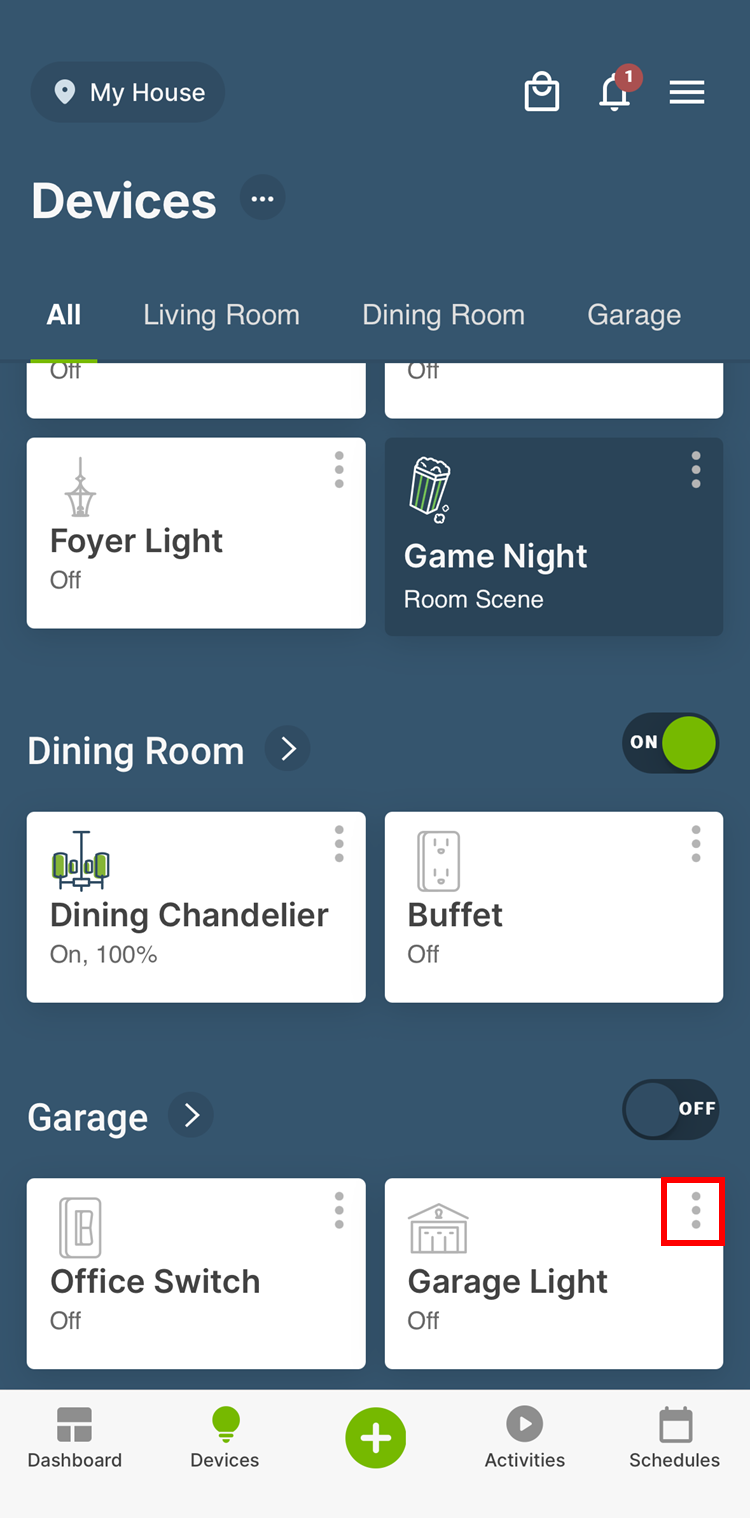750x1518 pixels.
Task: Turn on all Garage devices
Action: point(670,1109)
